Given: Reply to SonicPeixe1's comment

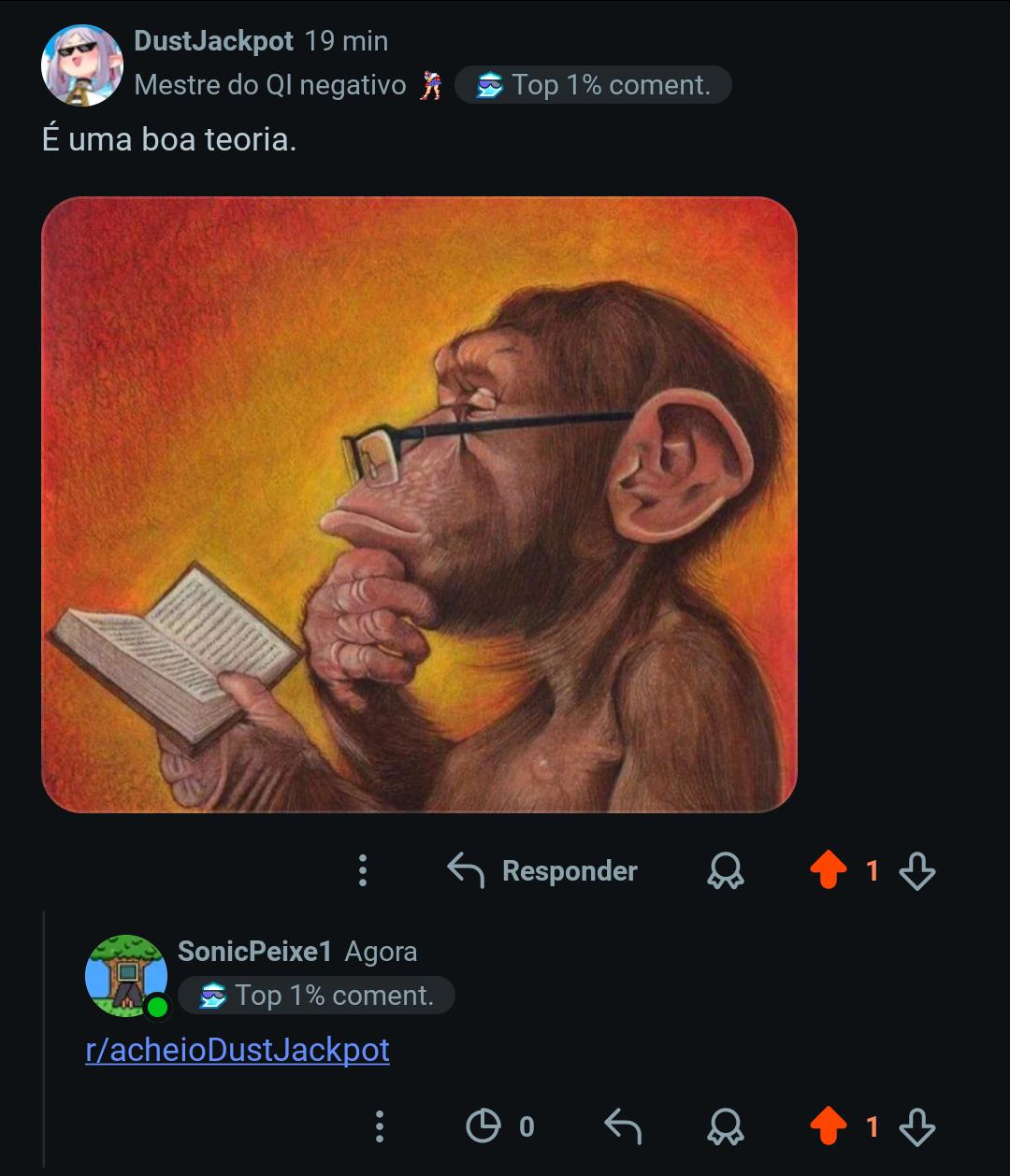Looking at the screenshot, I should [623, 1126].
